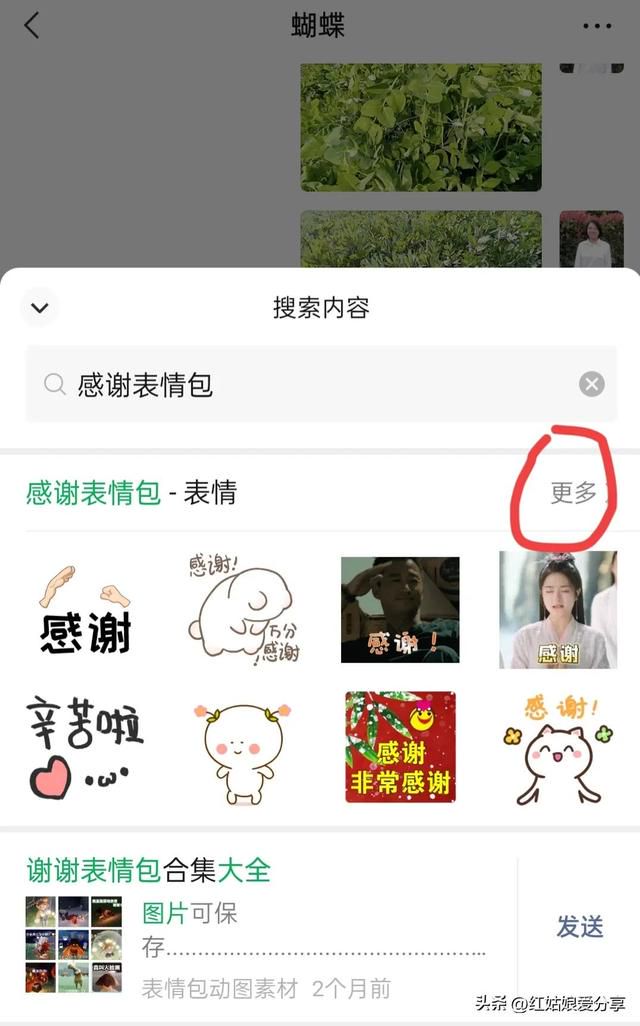
Task: Select the clapping hands 感谢 sticker
Action: pos(85,610)
